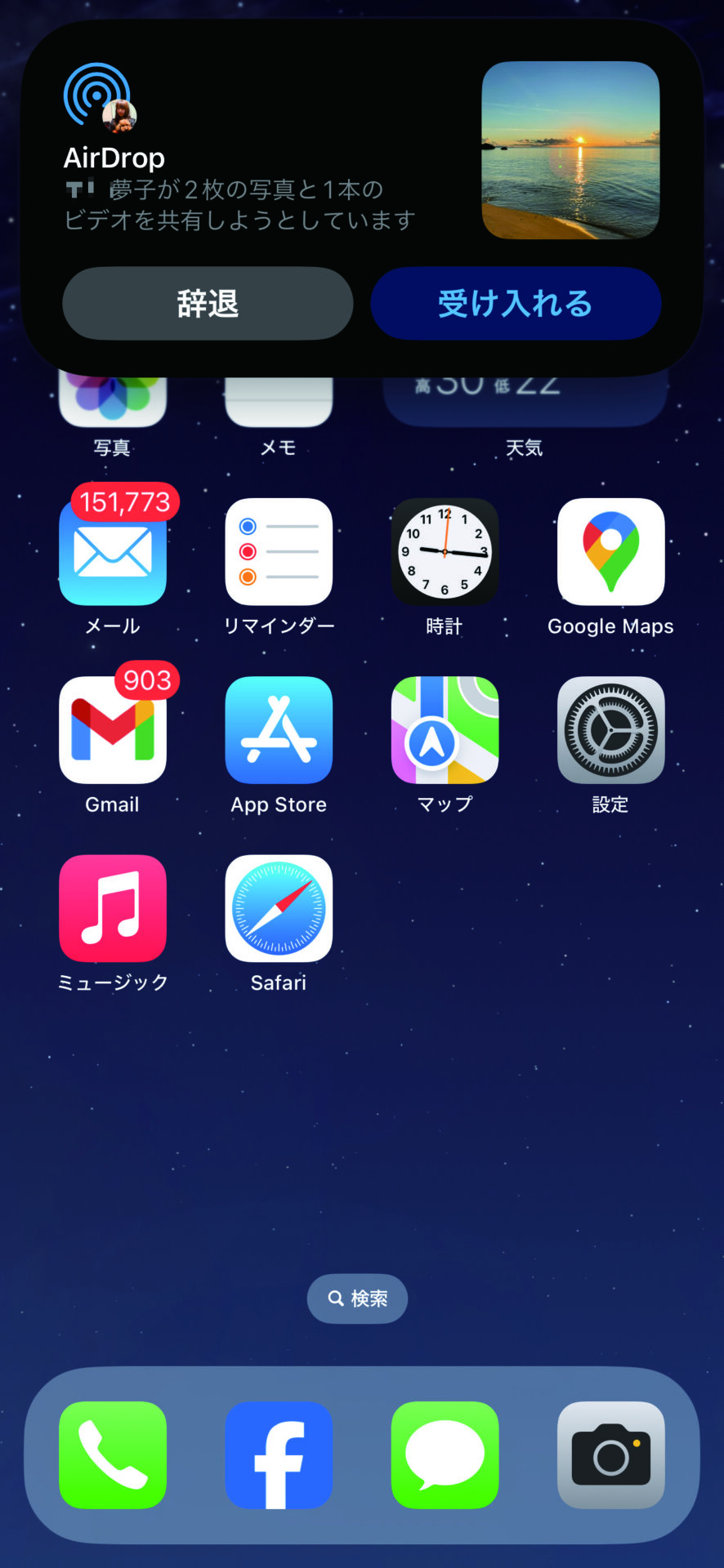The height and width of the screenshot is (1568, 724).
Task: Open the AirDrop sunset photo preview
Action: coord(570,150)
